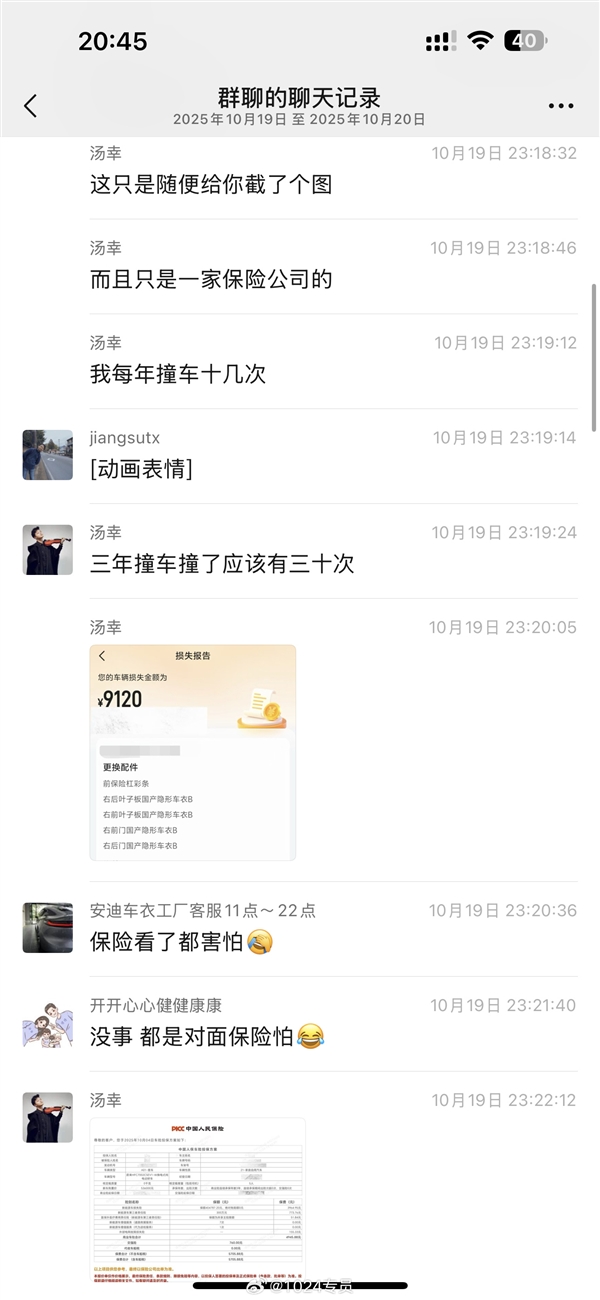This screenshot has width=600, height=1300.
Task: View 开开心心健健康康's avatar profile
Action: 48,1022
